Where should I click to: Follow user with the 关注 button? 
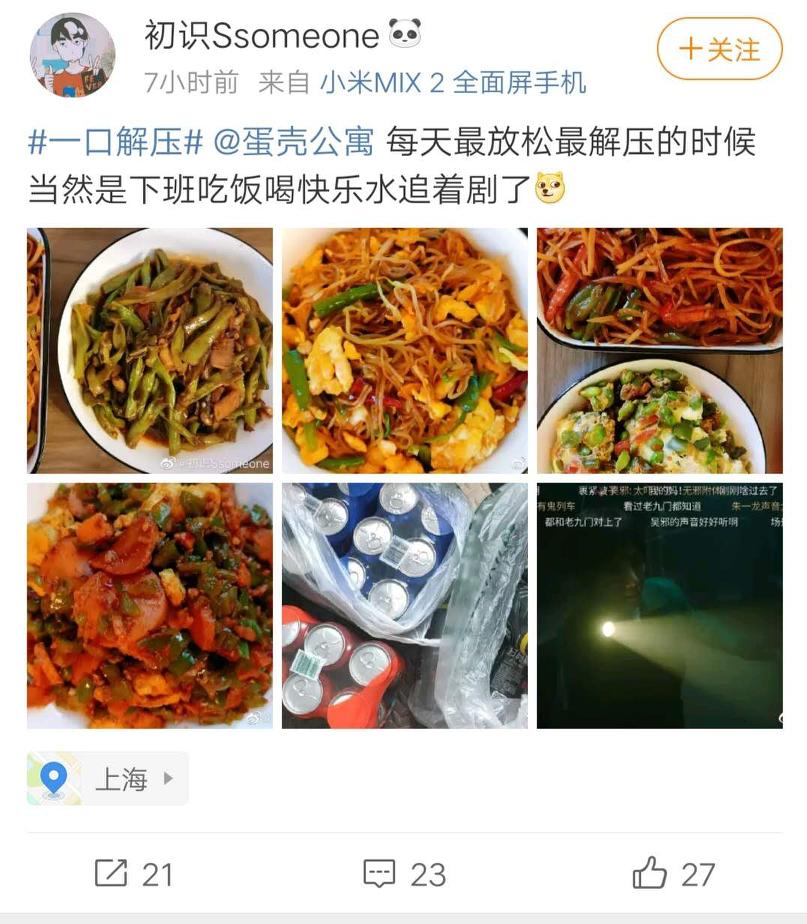pos(719,49)
